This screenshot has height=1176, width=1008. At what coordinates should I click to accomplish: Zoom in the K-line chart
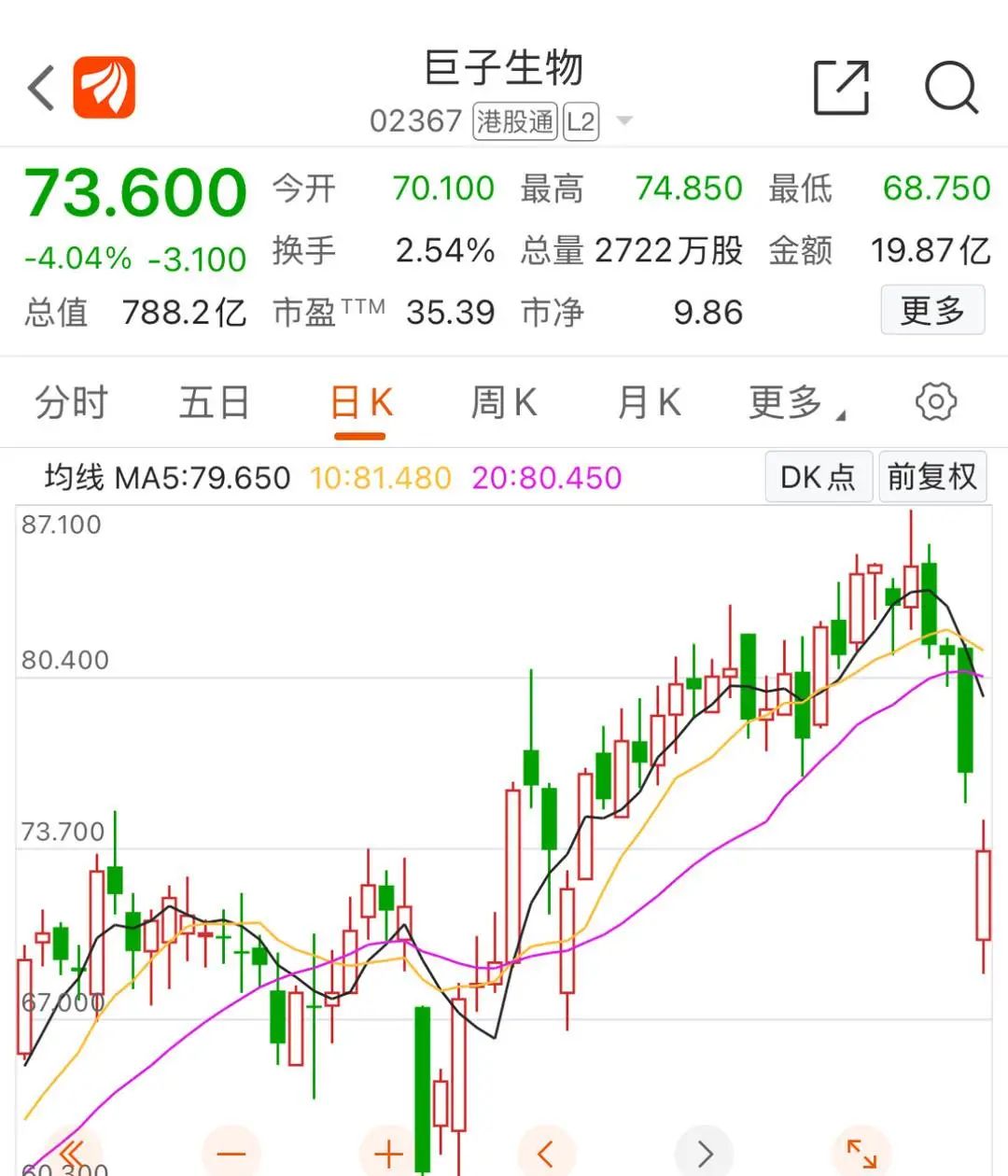pyautogui.click(x=388, y=1154)
